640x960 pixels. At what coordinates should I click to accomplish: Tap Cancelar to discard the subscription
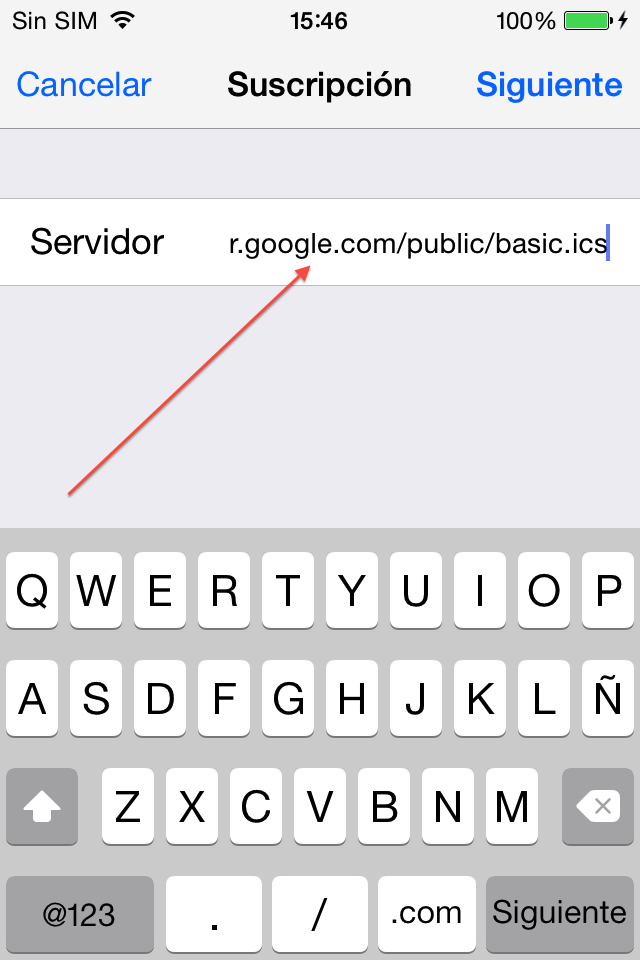[84, 85]
